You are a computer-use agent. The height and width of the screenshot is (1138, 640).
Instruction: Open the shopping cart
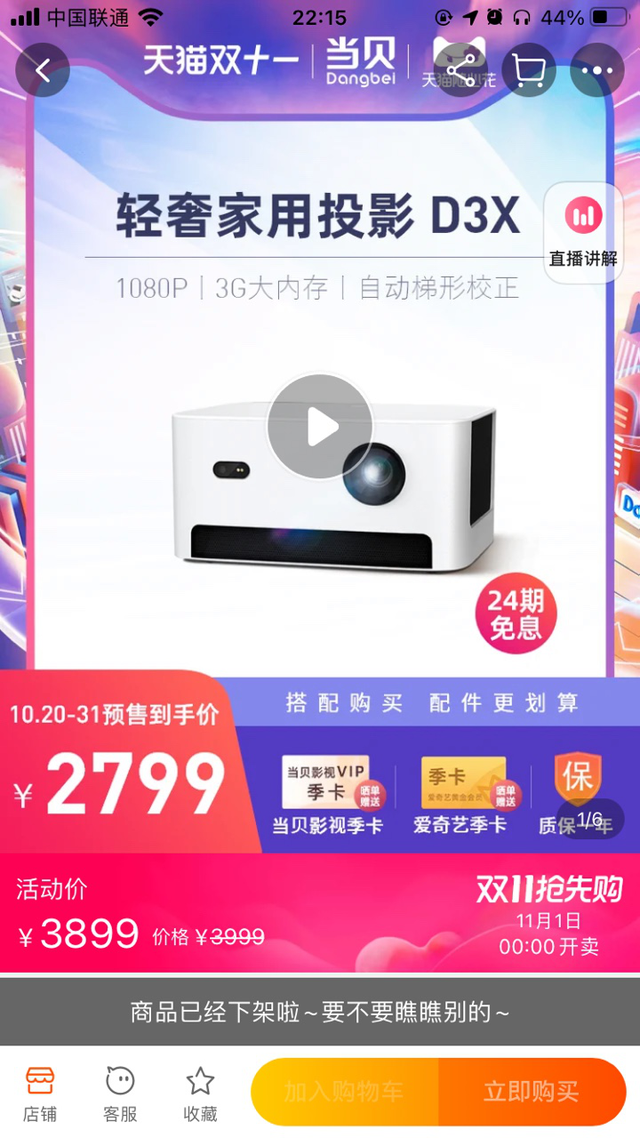coord(528,70)
